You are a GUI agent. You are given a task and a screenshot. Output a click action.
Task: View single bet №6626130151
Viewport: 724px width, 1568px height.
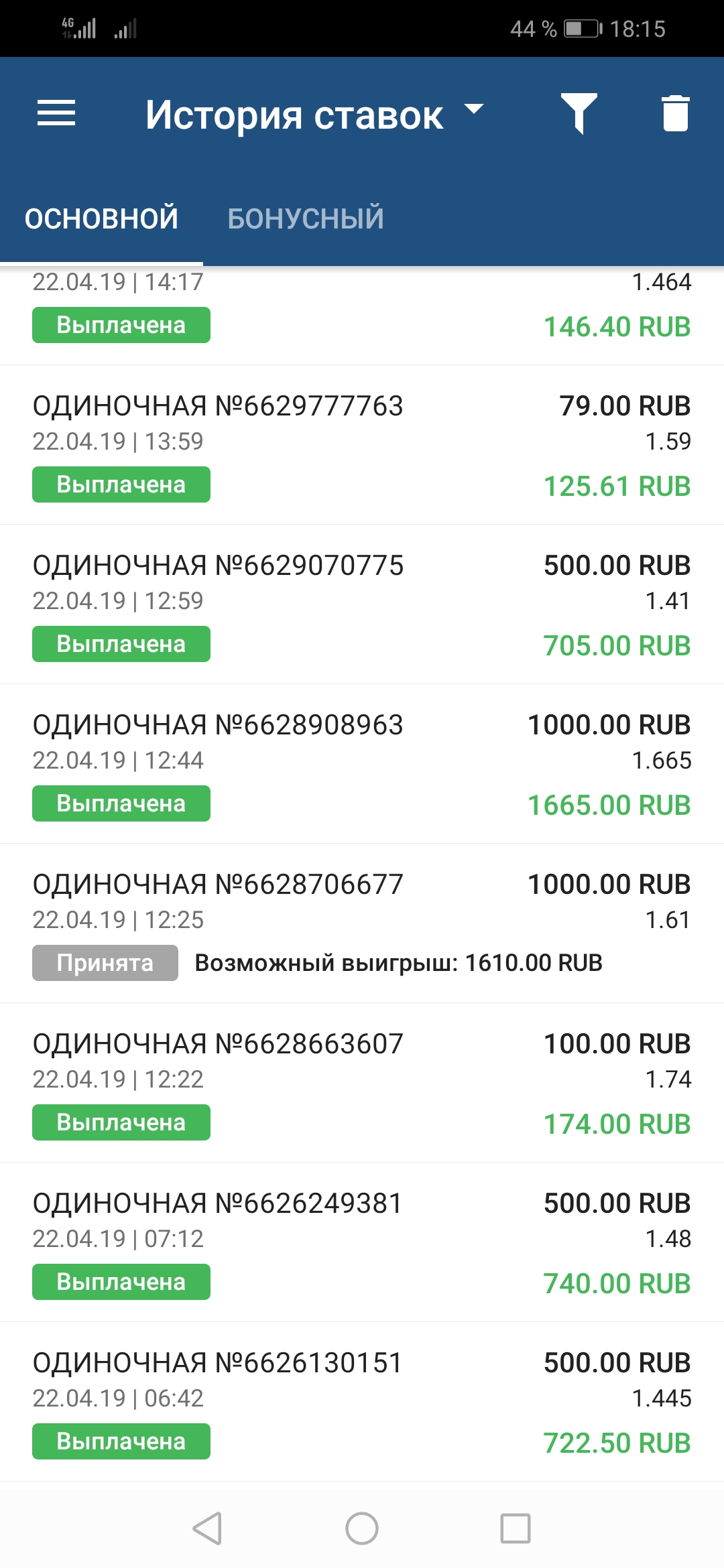click(362, 1402)
